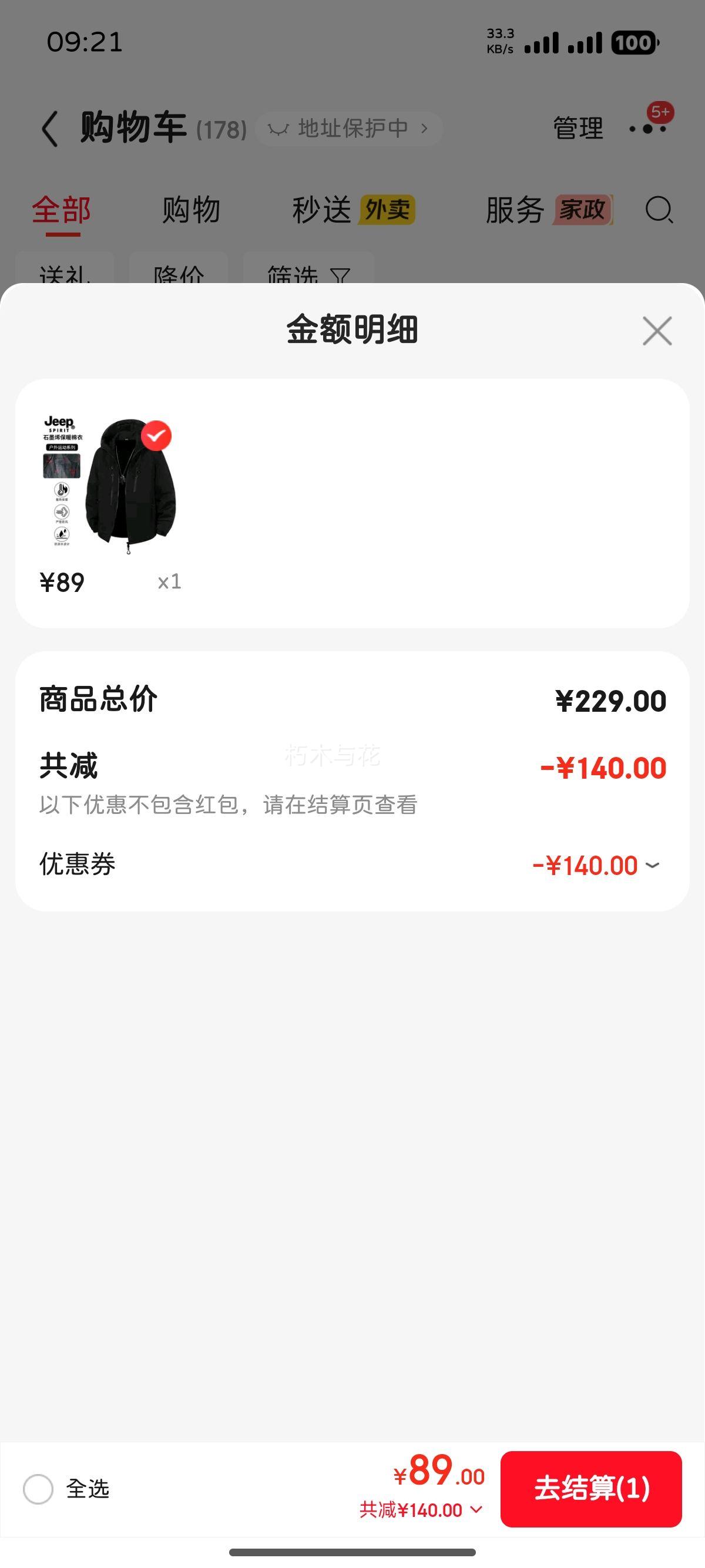Switch to the 秒送 外卖 tab
This screenshot has width=705, height=1568.
pyautogui.click(x=353, y=210)
